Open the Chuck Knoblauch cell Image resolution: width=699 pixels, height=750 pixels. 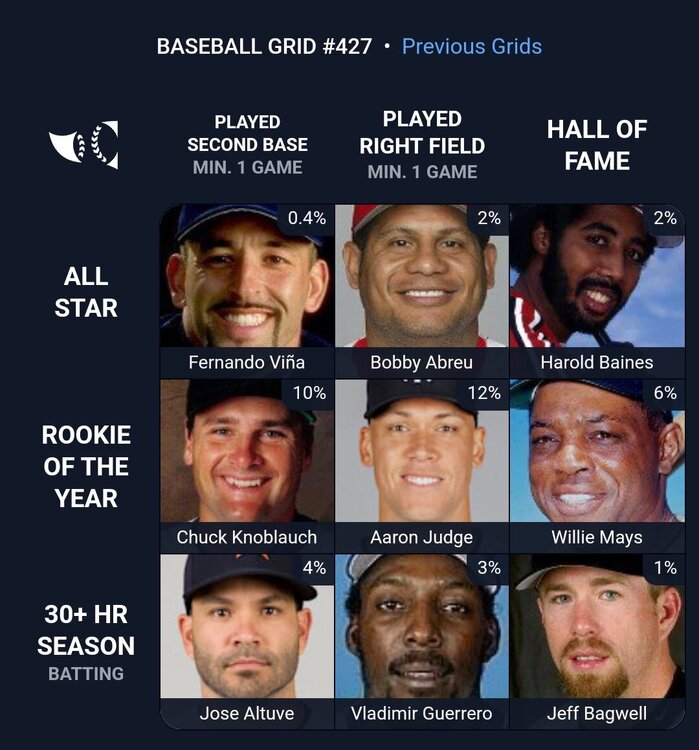tap(247, 465)
